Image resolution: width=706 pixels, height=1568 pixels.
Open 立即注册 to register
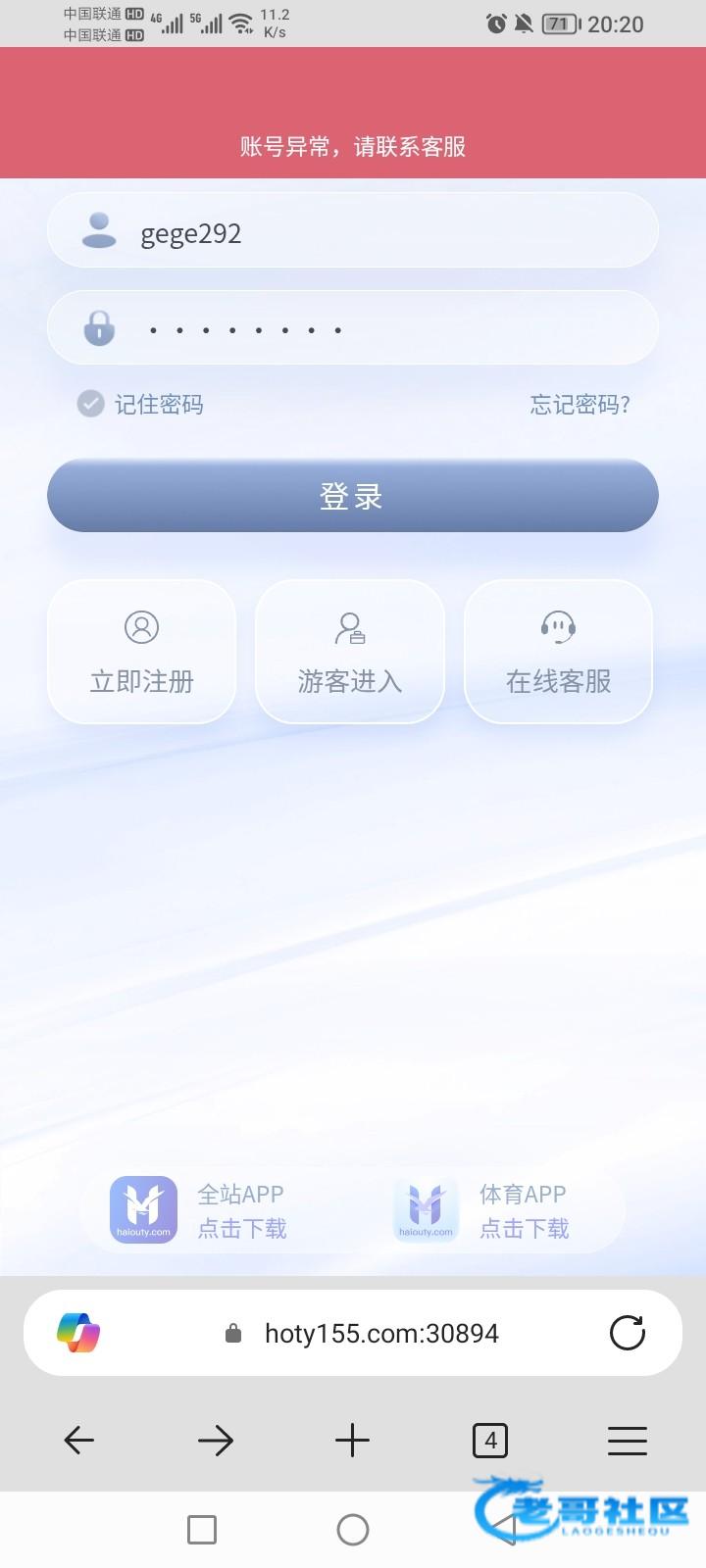(x=142, y=652)
